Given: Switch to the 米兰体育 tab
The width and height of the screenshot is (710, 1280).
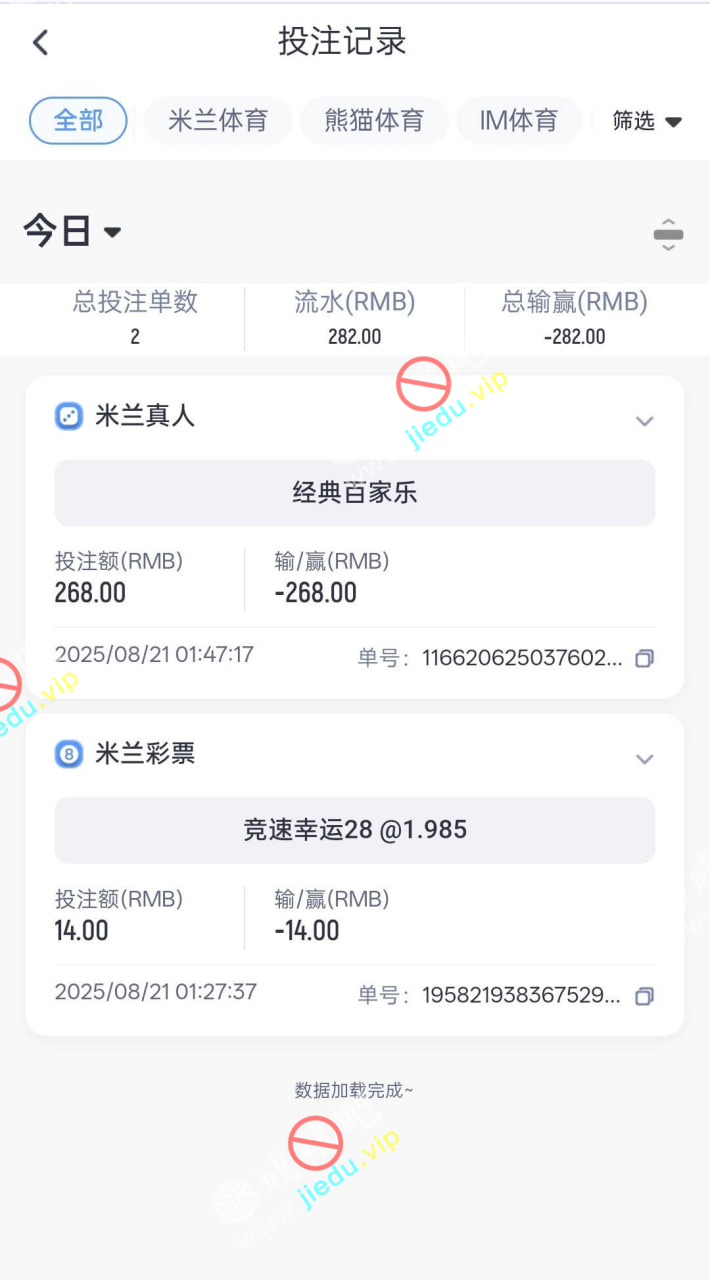Looking at the screenshot, I should [218, 121].
